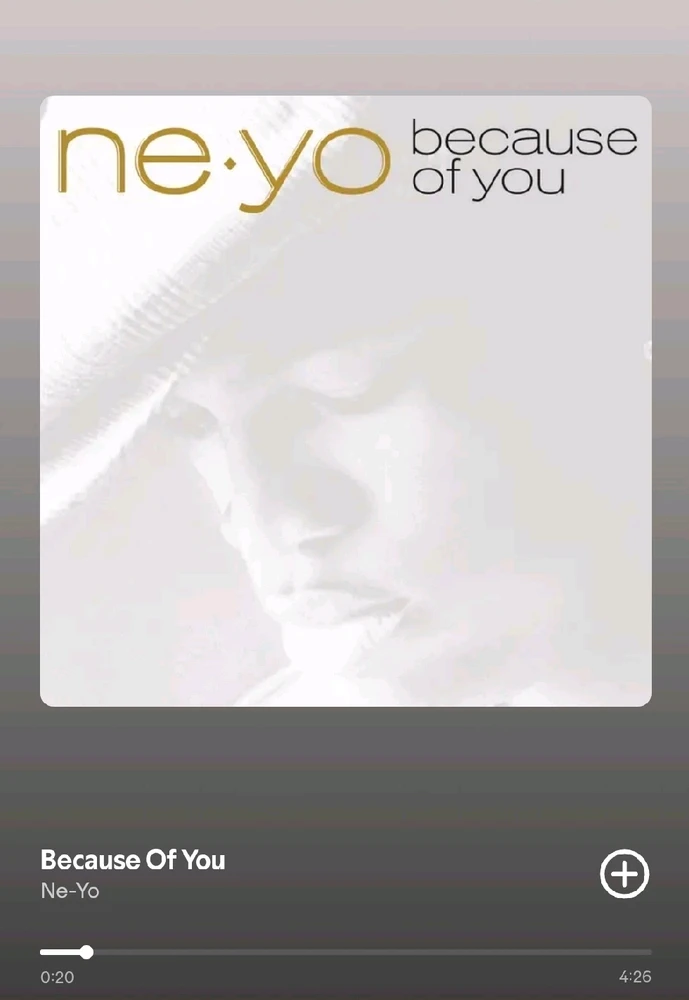Screen dimensions: 689x1000
Task: Tap the Because Of You album artwork
Action: (x=345, y=401)
